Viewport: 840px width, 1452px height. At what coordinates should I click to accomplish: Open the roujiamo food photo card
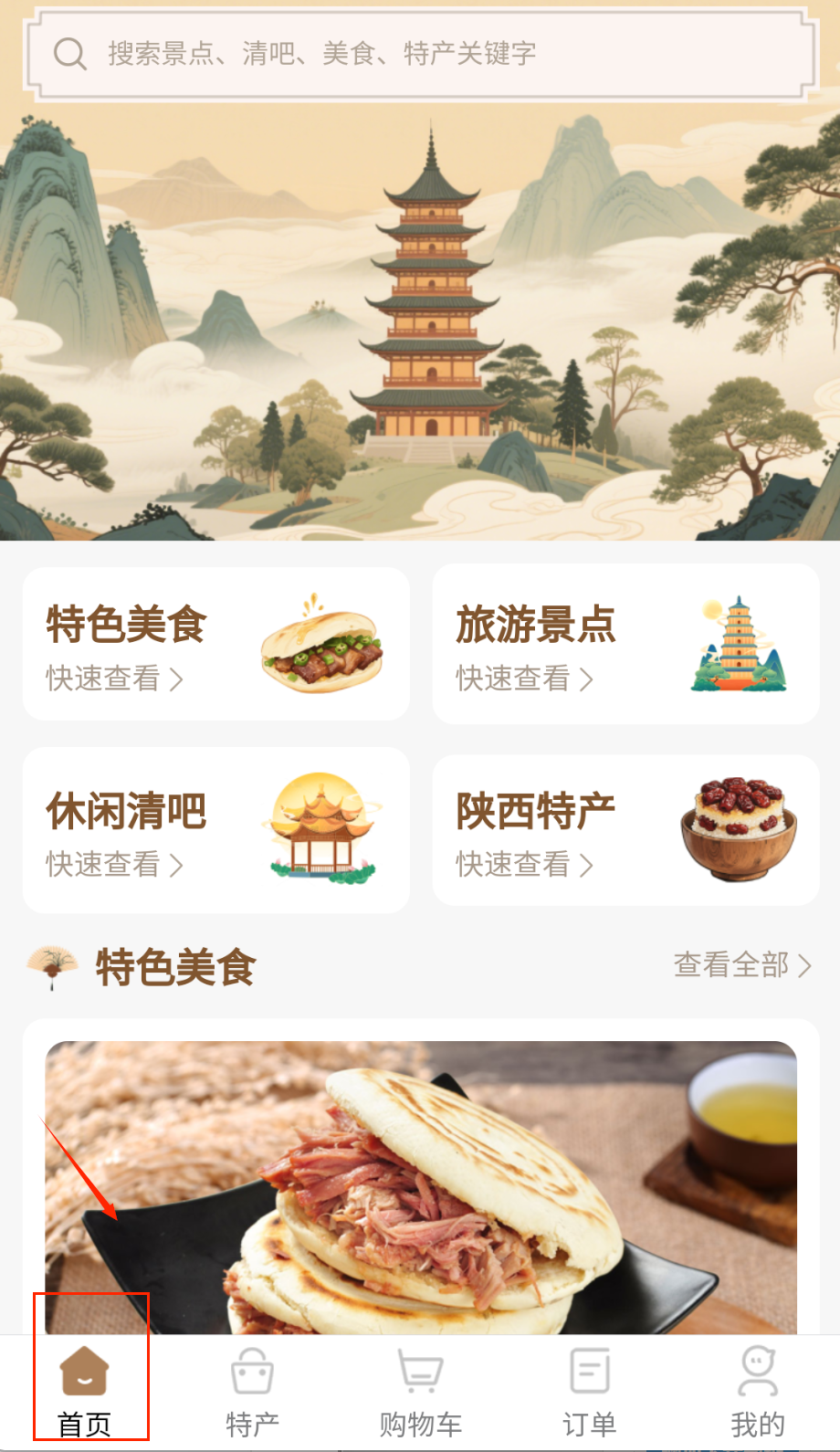coord(421,1187)
